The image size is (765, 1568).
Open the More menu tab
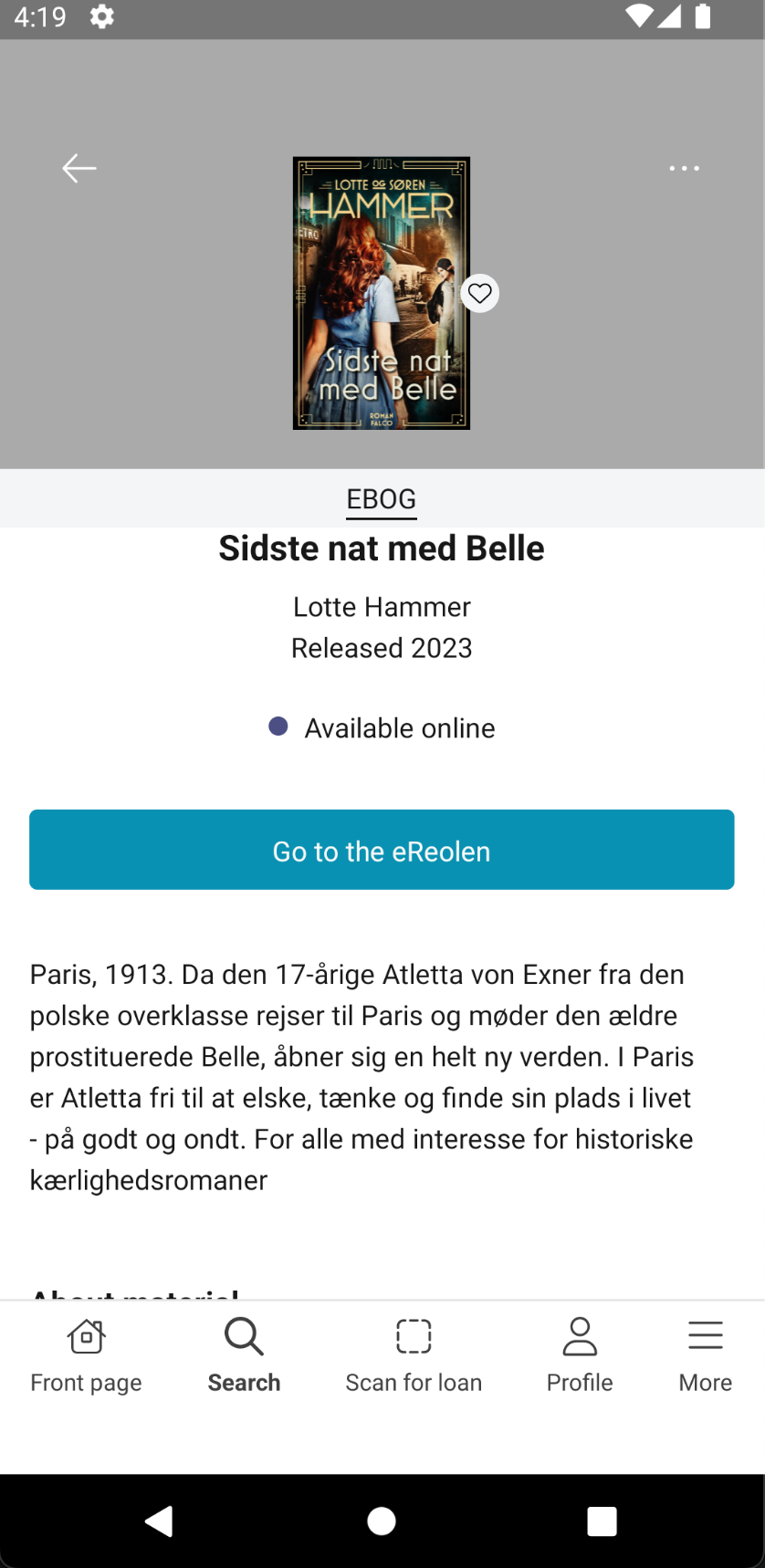[x=705, y=1355]
